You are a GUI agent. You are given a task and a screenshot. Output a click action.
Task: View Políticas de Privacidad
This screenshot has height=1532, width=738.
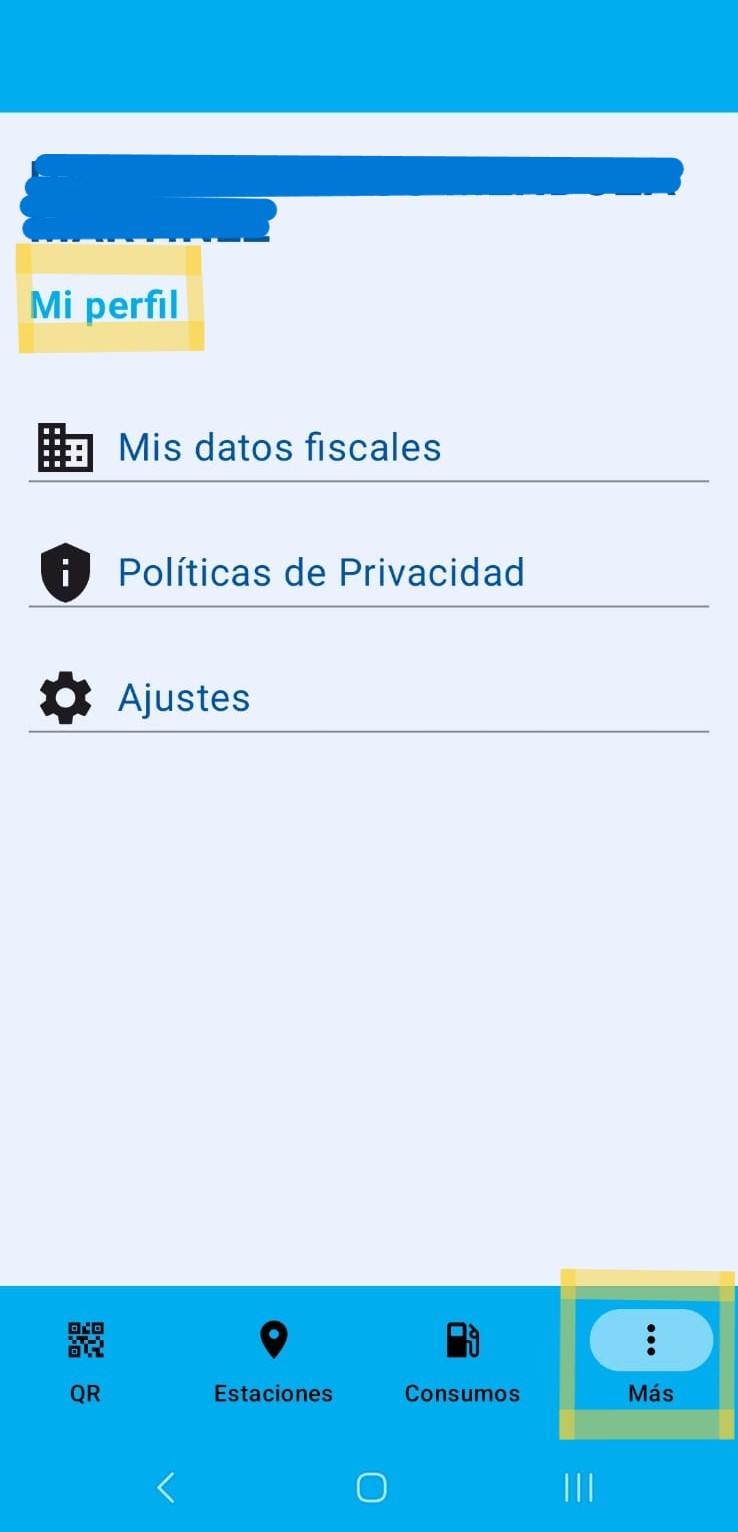[320, 572]
